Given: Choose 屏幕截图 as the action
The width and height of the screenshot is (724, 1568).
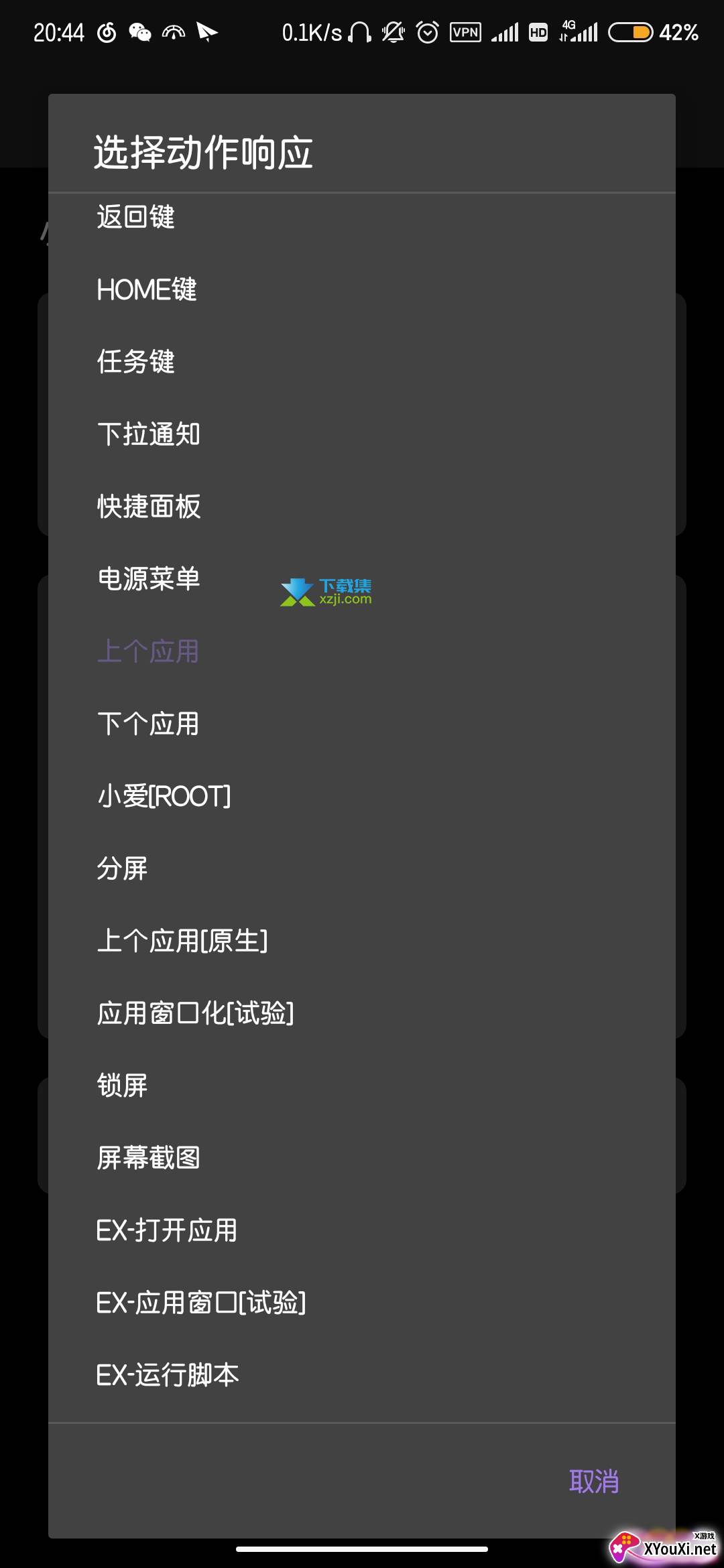Looking at the screenshot, I should tap(149, 1158).
